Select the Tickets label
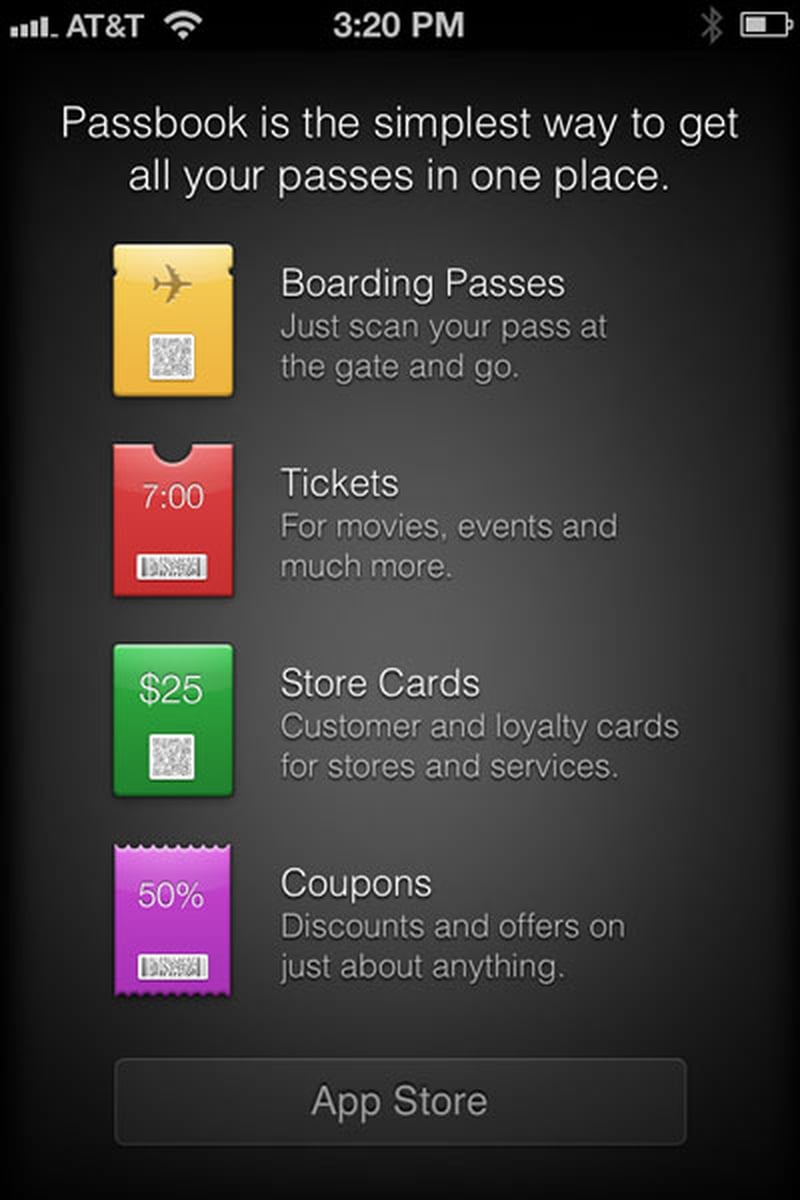 click(339, 483)
